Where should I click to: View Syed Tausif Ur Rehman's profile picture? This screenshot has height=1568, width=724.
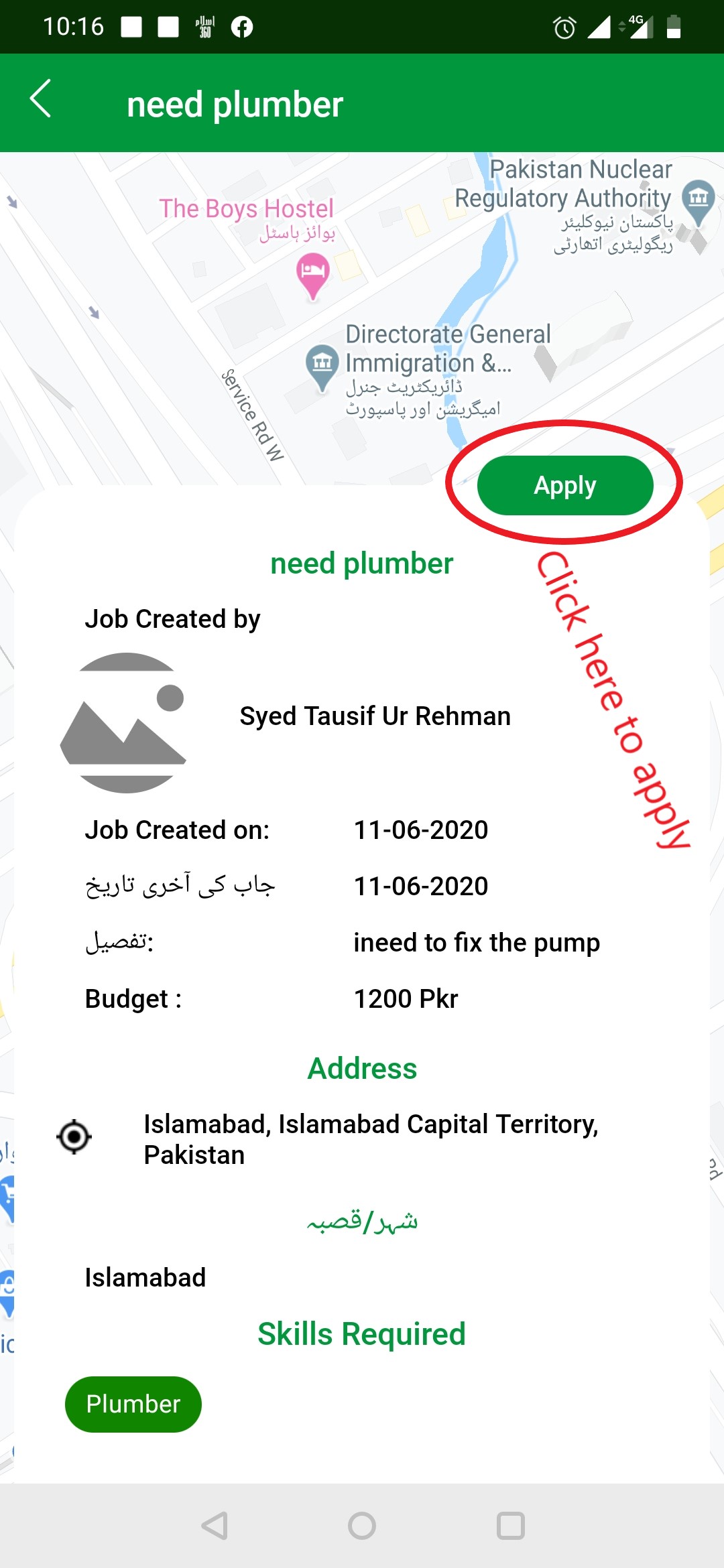125,722
